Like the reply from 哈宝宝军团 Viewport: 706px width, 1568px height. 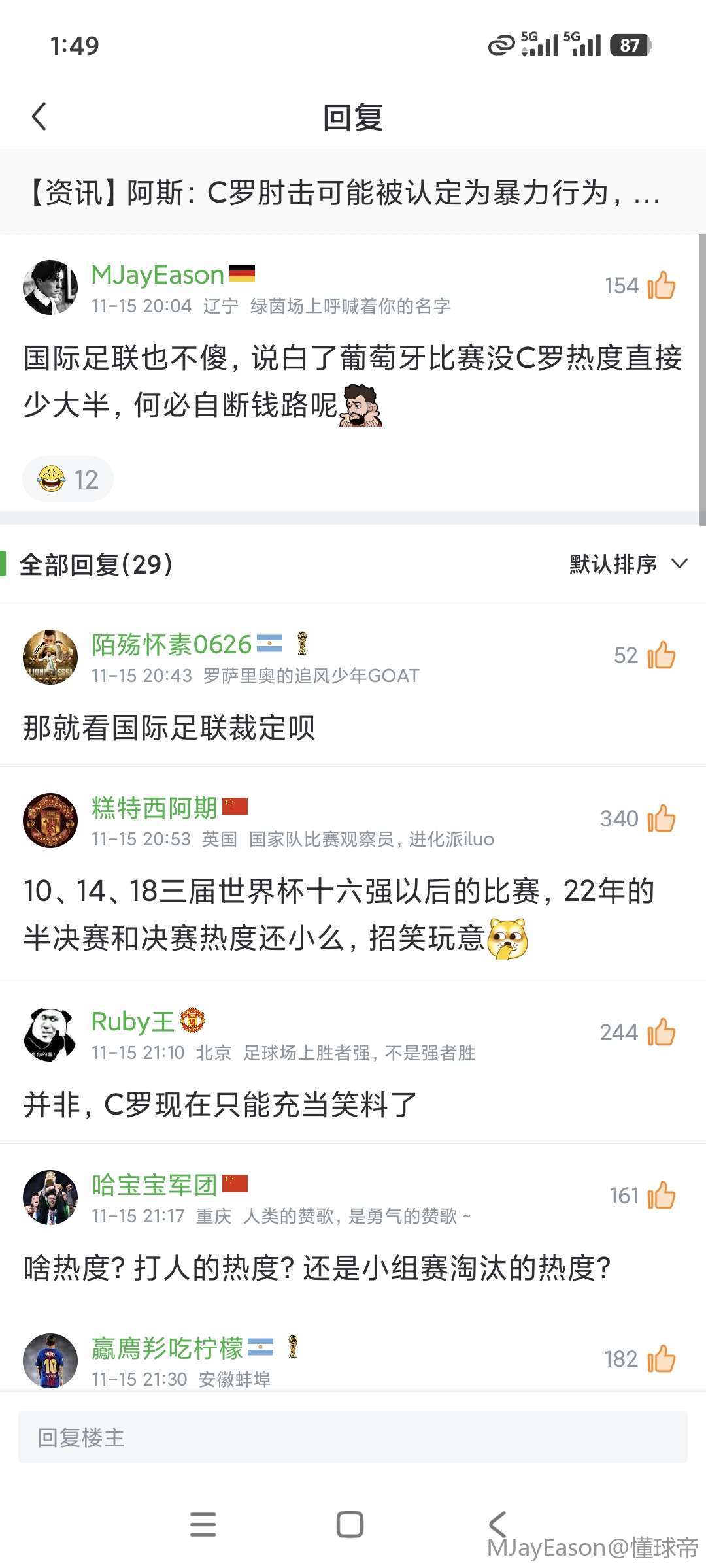(x=661, y=1196)
